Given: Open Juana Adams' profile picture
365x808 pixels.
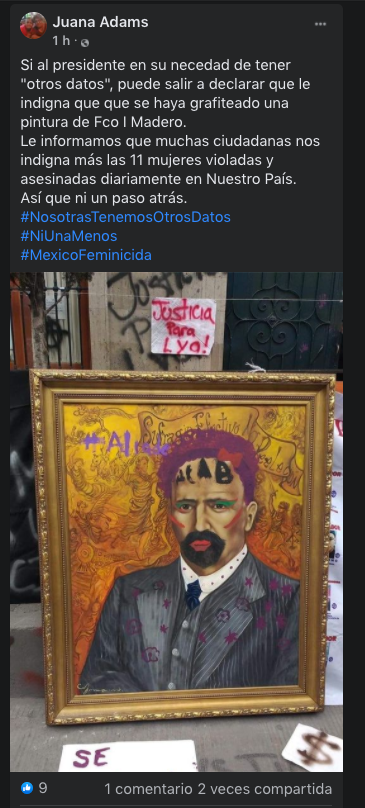Looking at the screenshot, I should click(34, 26).
